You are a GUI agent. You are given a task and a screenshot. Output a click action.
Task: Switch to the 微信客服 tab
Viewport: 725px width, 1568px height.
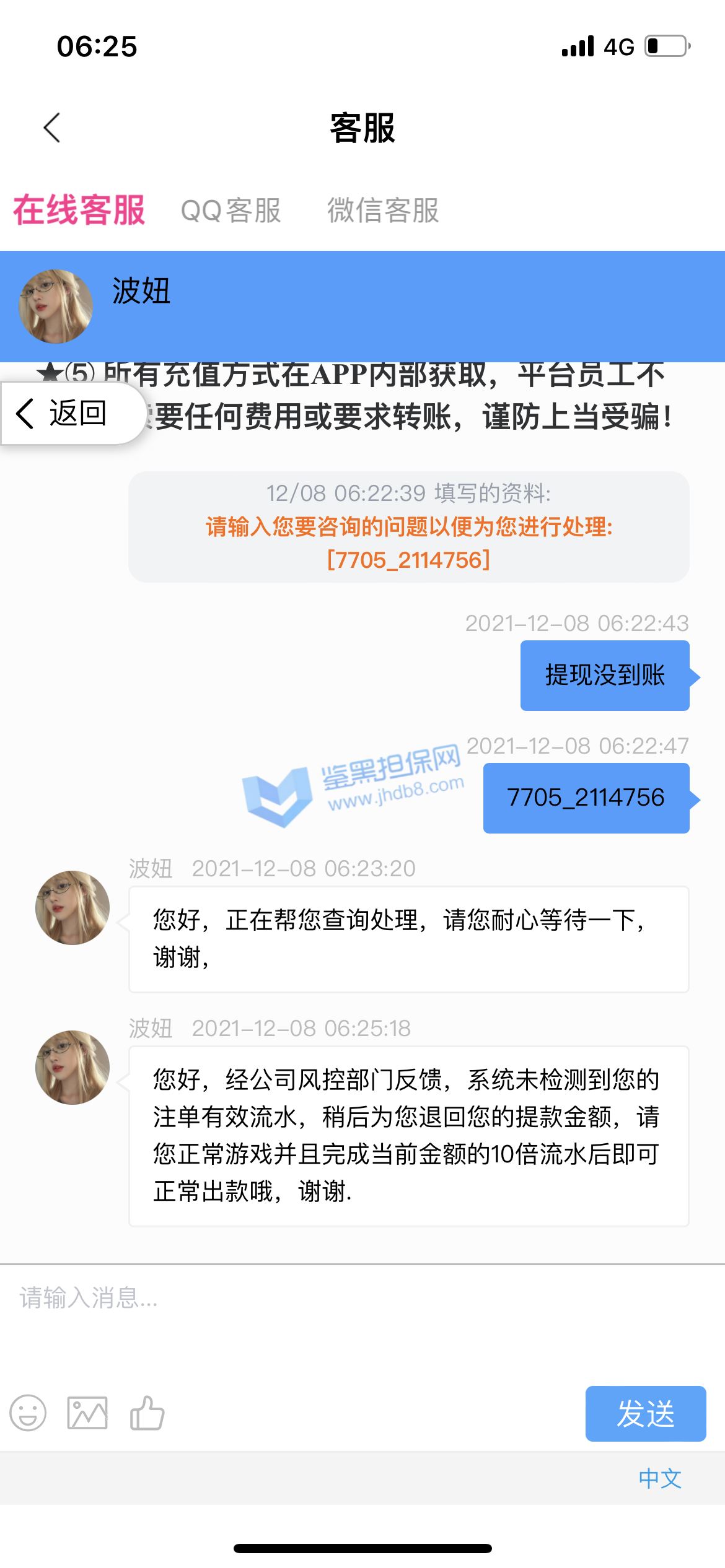click(x=383, y=211)
